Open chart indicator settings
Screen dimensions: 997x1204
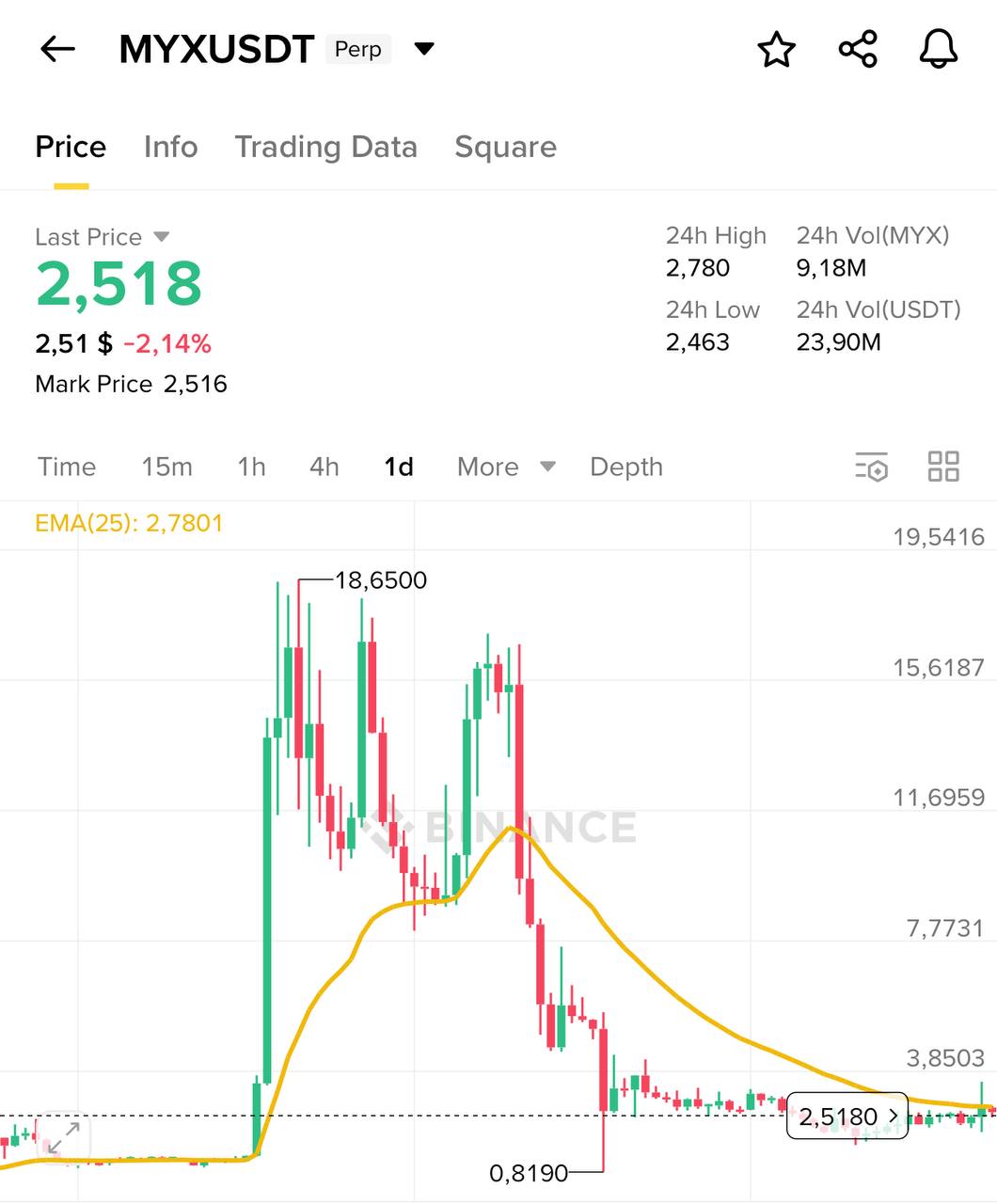pos(871,467)
